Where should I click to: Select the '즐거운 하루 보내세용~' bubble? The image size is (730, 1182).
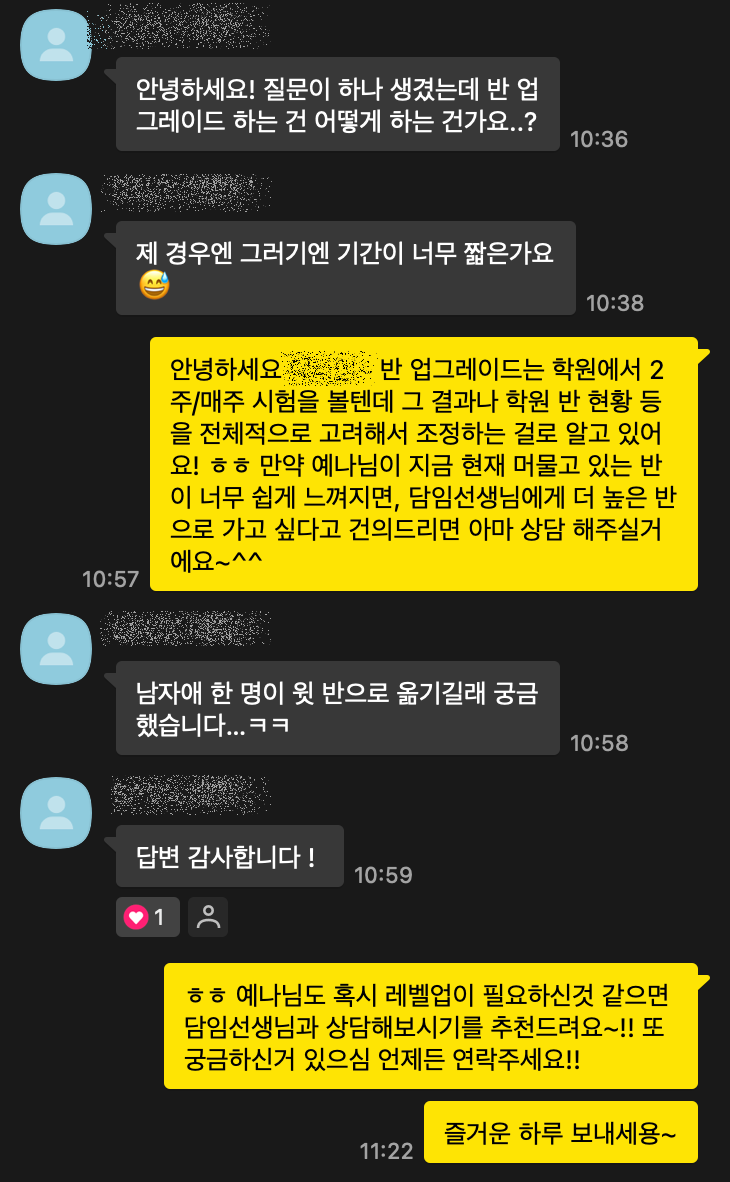pyautogui.click(x=560, y=1132)
